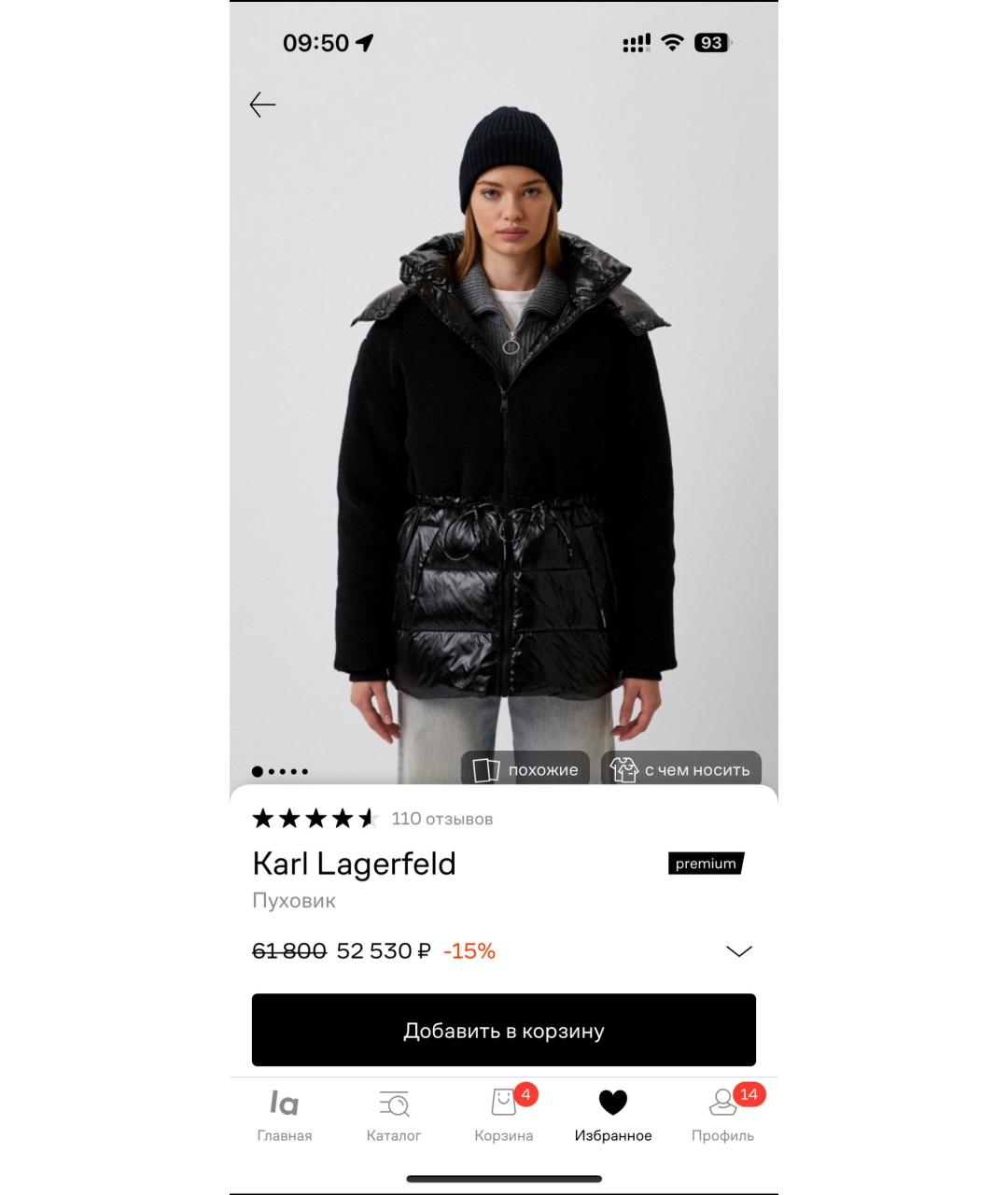
Task: Select the Избранное tab
Action: 613,1116
